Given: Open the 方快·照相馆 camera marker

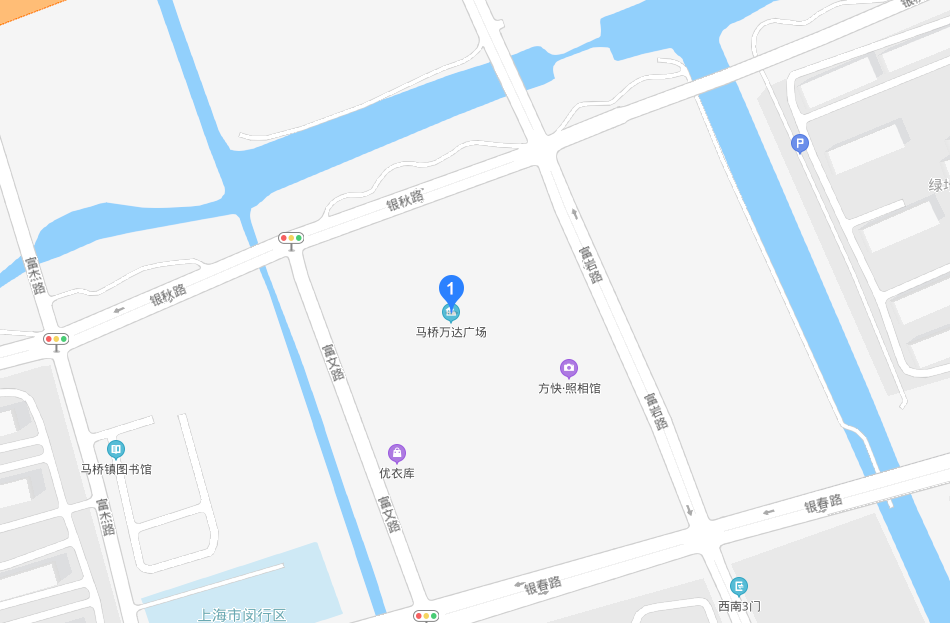Looking at the screenshot, I should tap(569, 368).
